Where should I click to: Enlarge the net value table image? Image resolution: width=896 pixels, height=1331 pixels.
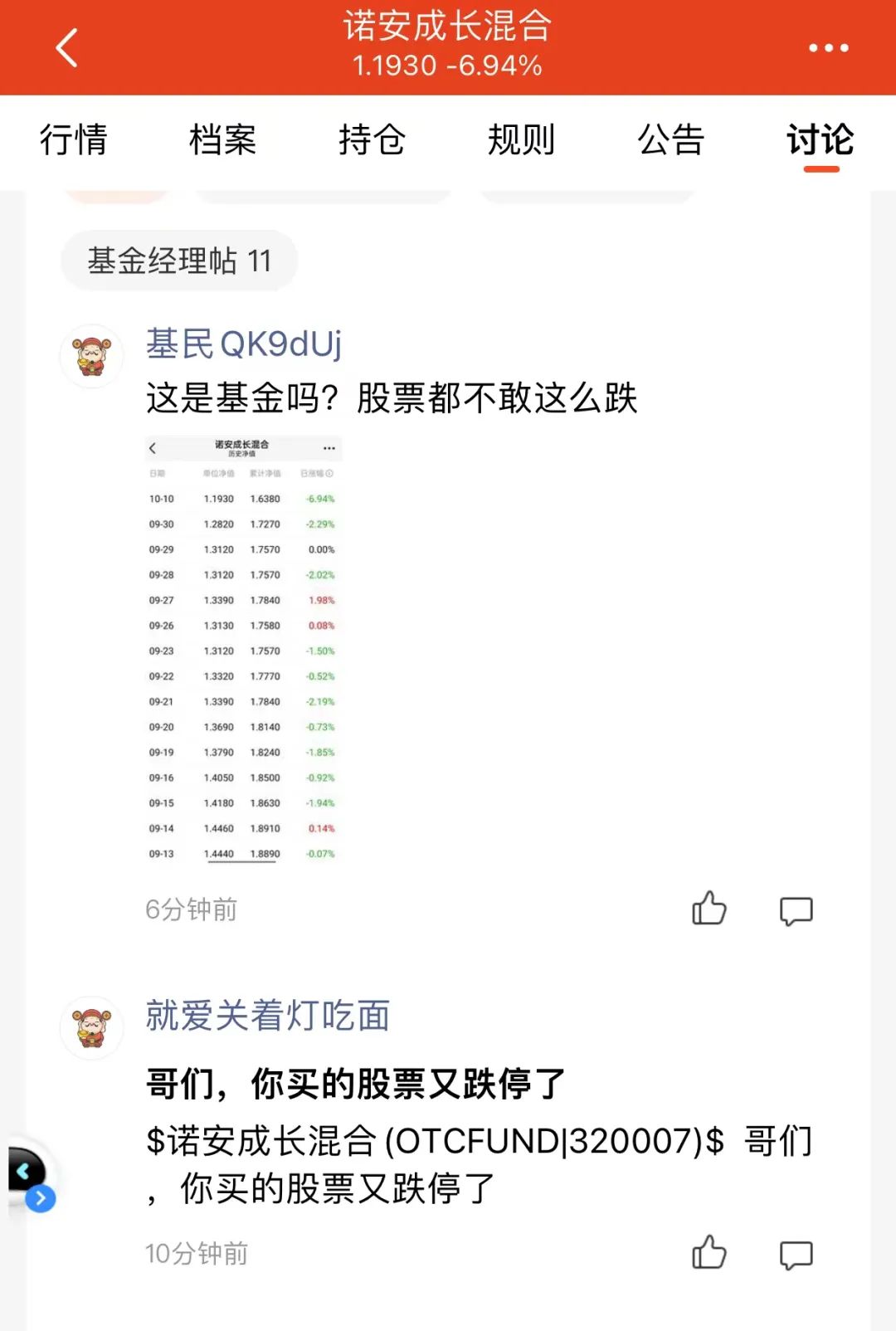point(243,649)
